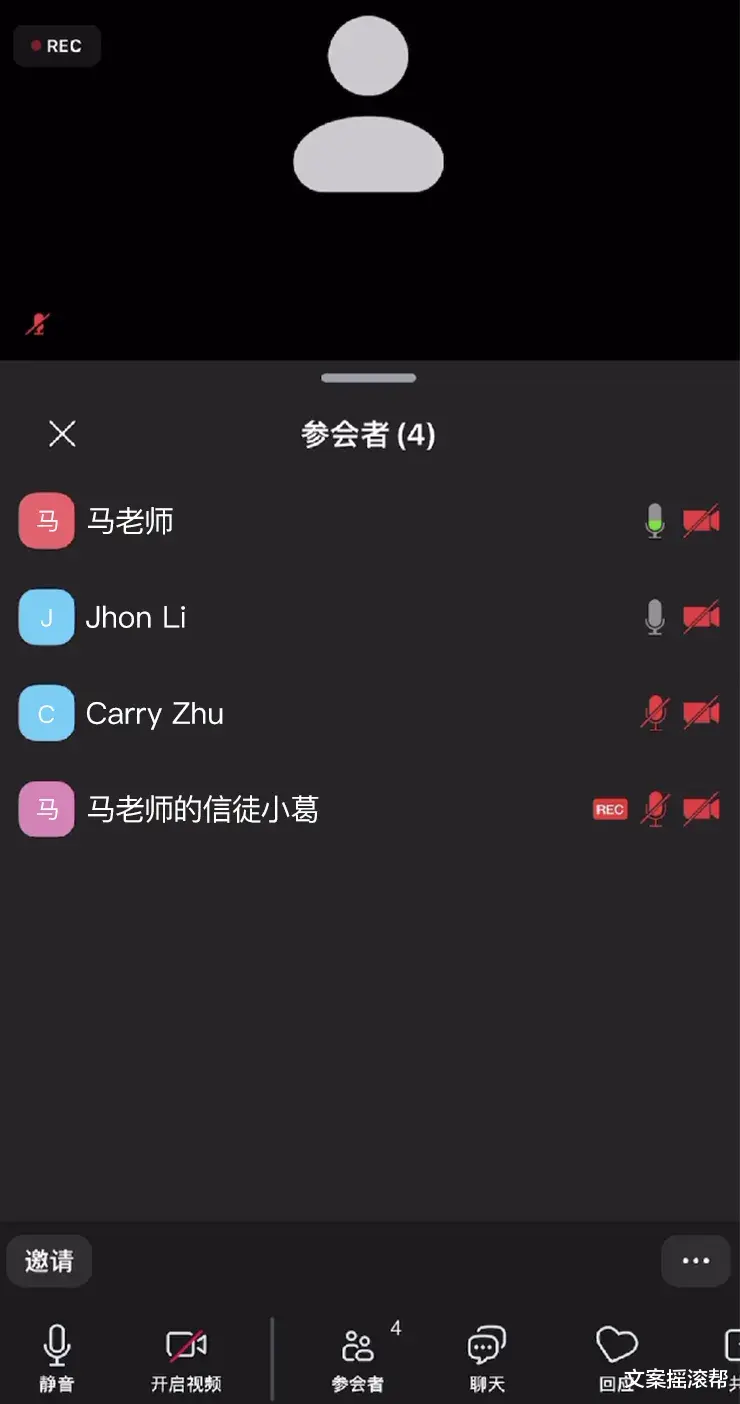Image resolution: width=740 pixels, height=1404 pixels.
Task: Open participant 马老师 row
Action: pyautogui.click(x=370, y=521)
